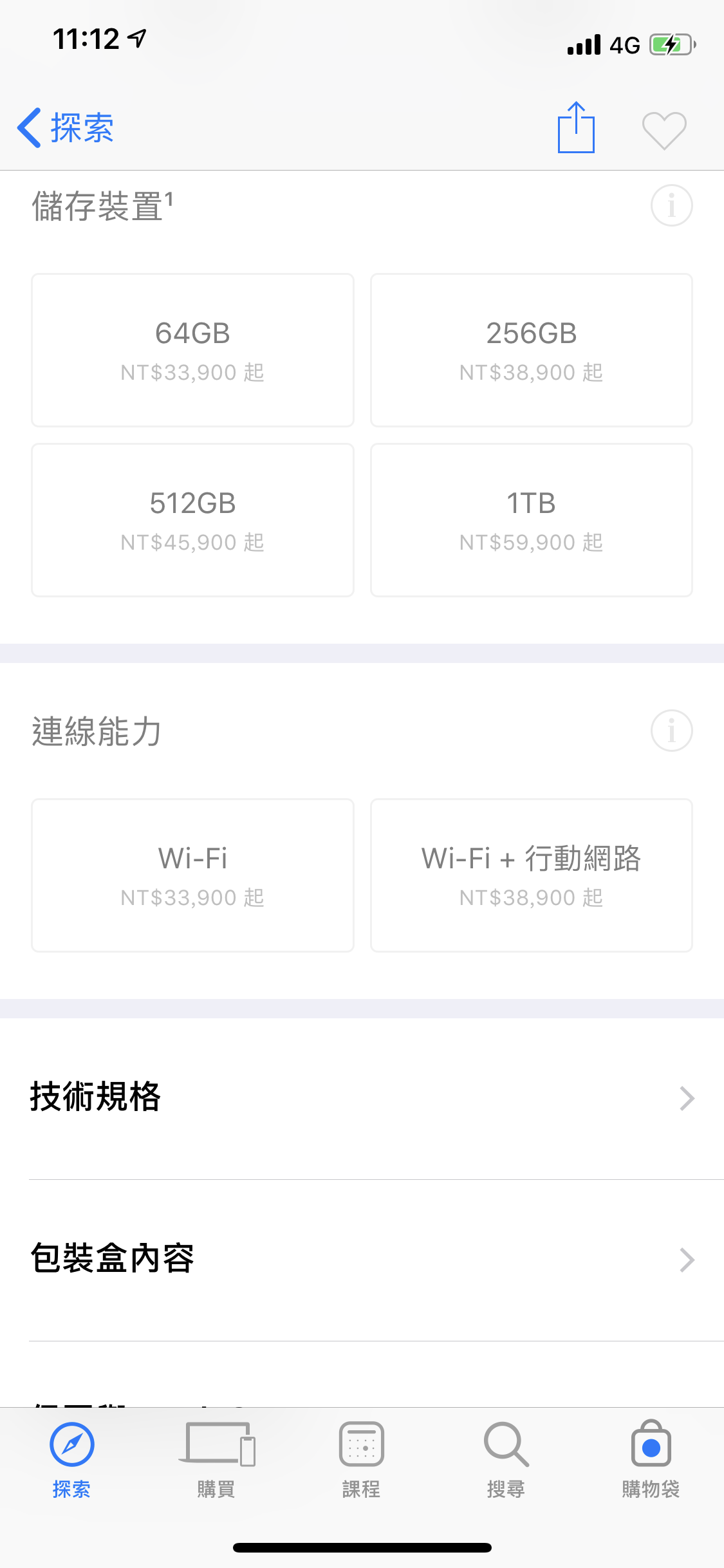This screenshot has height=1568, width=724.
Task: Select the 256GB option card
Action: coord(531,350)
